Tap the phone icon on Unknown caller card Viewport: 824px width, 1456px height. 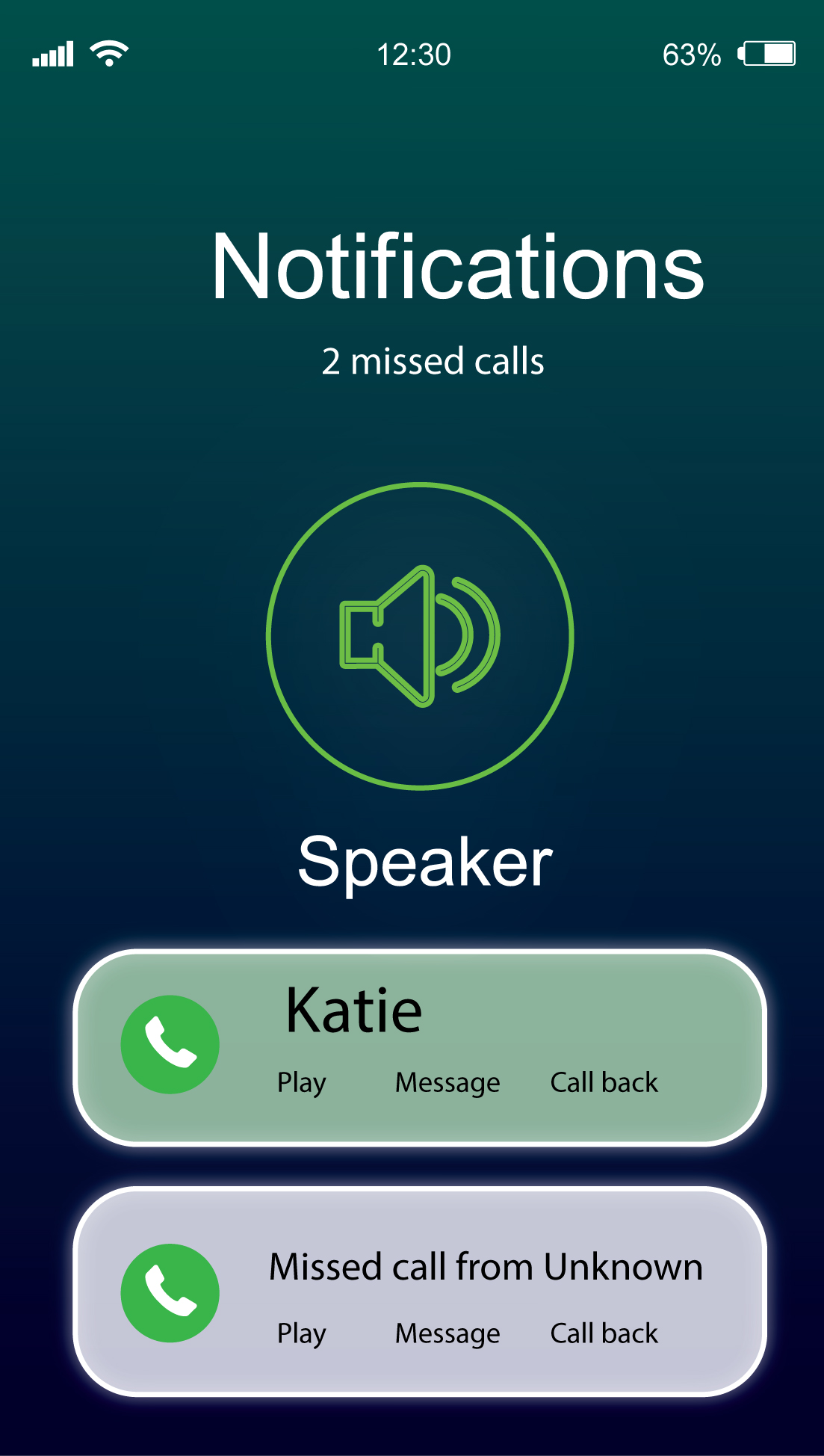tap(170, 1293)
